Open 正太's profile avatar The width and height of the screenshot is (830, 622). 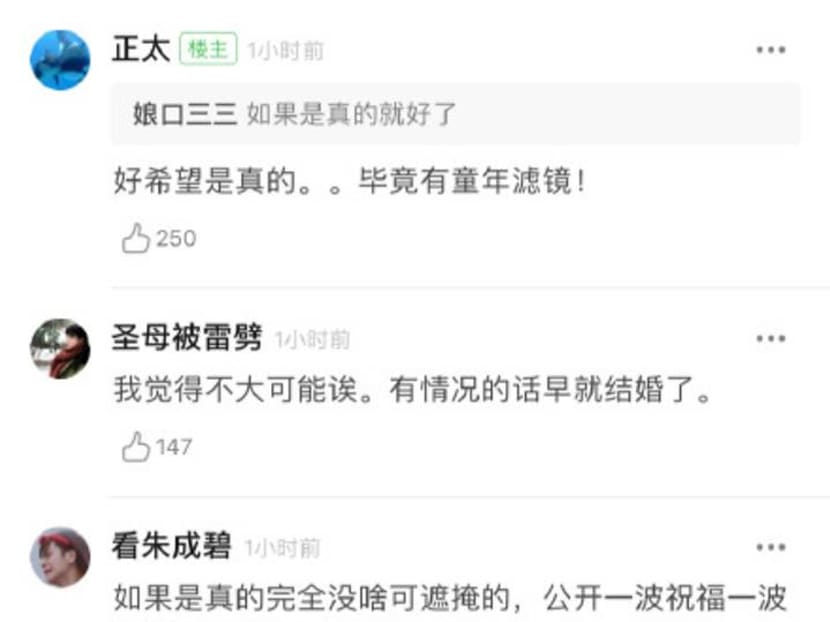60,60
